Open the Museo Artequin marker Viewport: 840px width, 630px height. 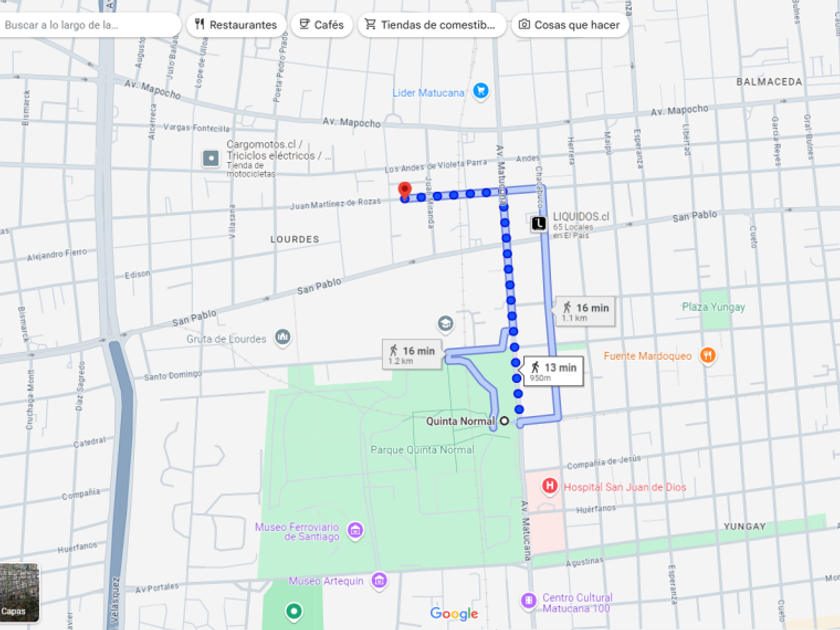pyautogui.click(x=379, y=580)
